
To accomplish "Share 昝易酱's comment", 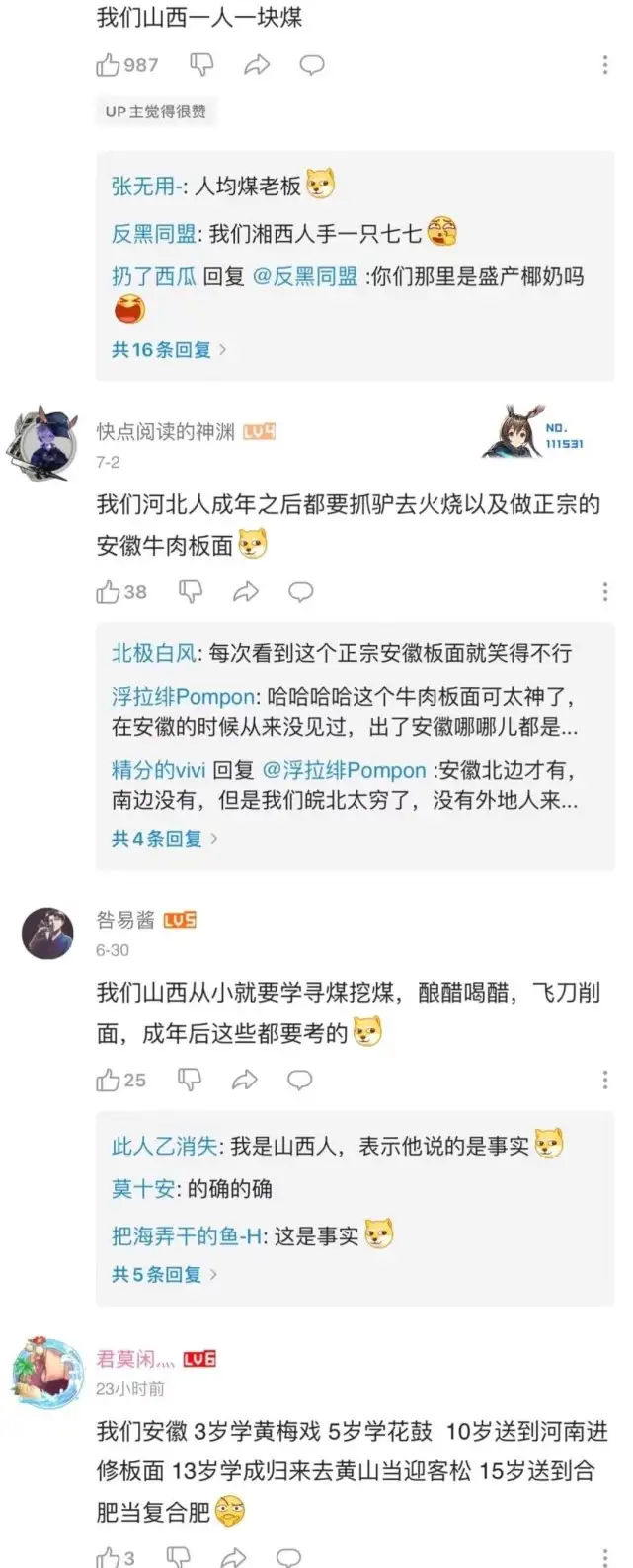I will point(245,1080).
